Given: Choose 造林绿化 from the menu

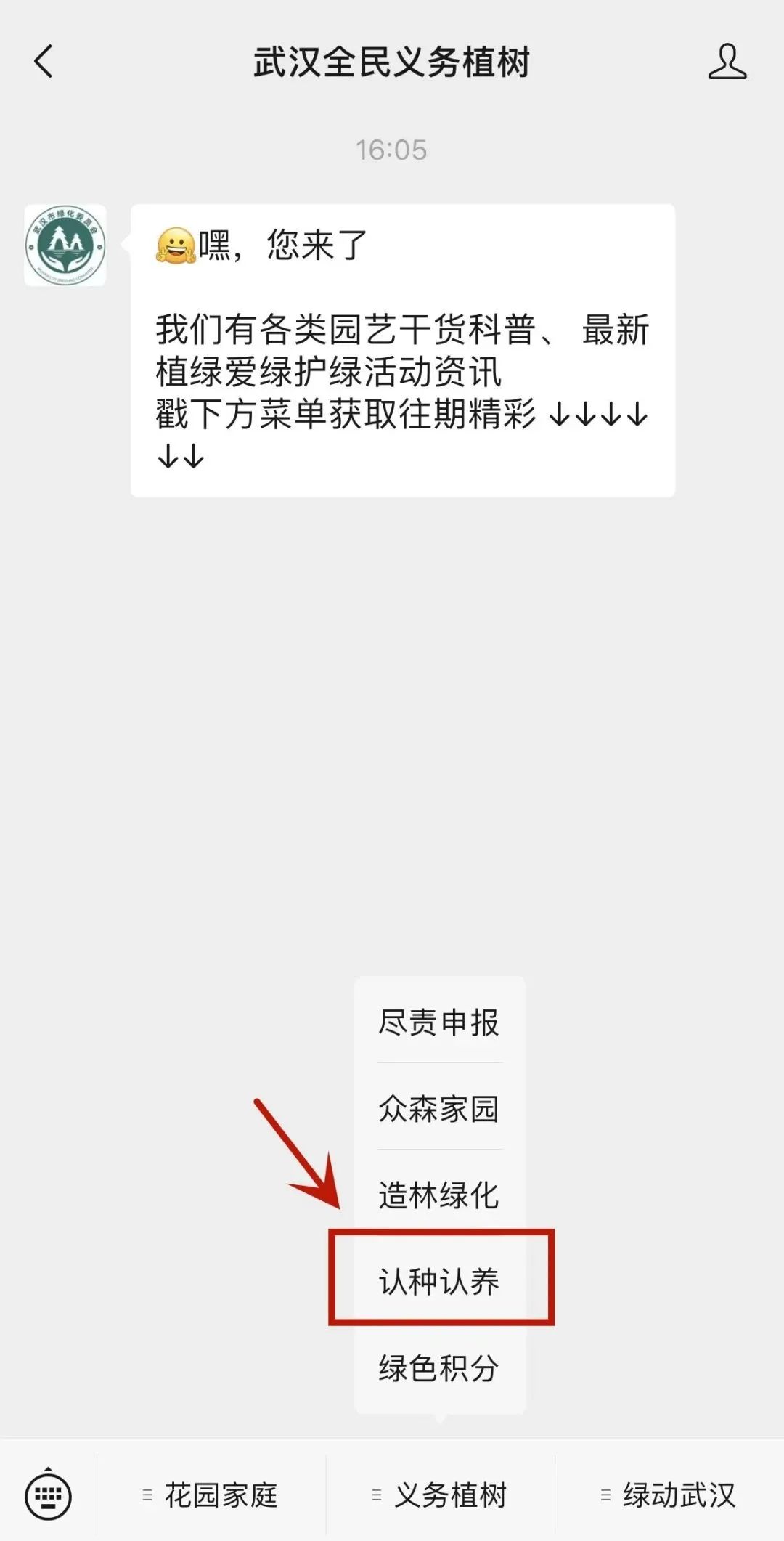Looking at the screenshot, I should [439, 1195].
